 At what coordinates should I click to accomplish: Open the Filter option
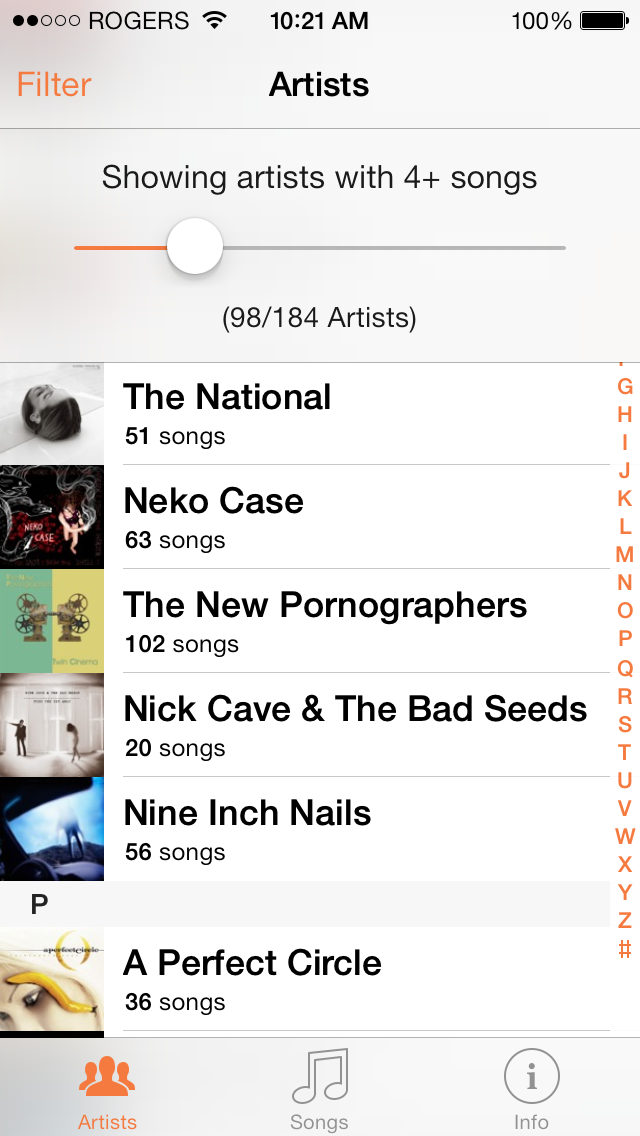pos(54,85)
